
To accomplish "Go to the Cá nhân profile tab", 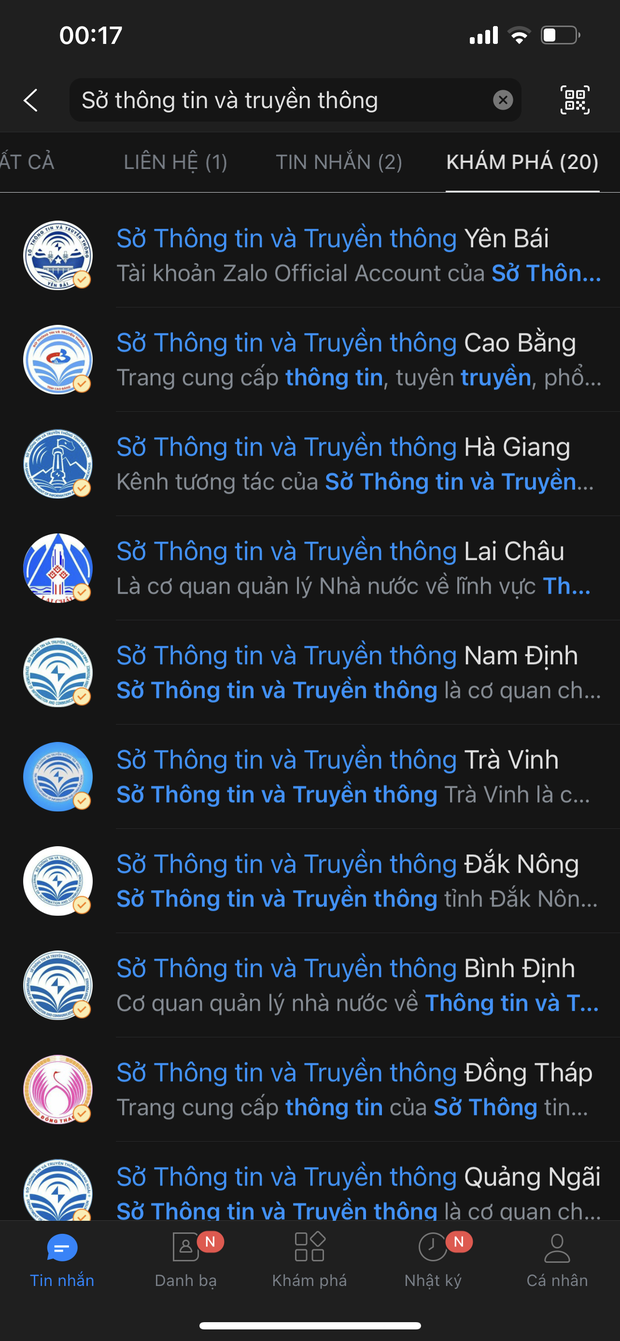I will click(x=557, y=1260).
